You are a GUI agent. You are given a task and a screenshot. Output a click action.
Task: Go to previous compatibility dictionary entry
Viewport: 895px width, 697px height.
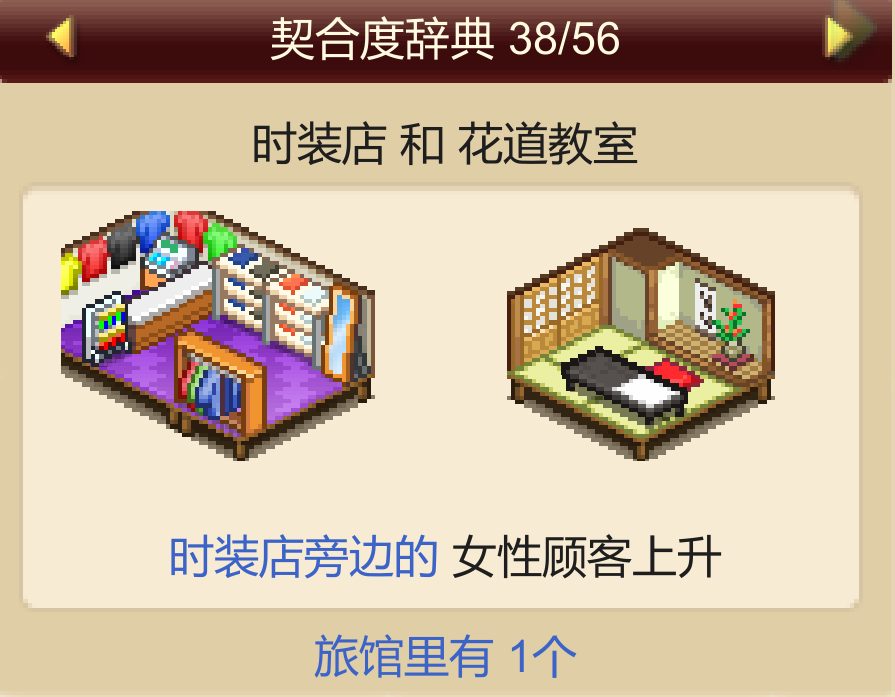point(62,38)
